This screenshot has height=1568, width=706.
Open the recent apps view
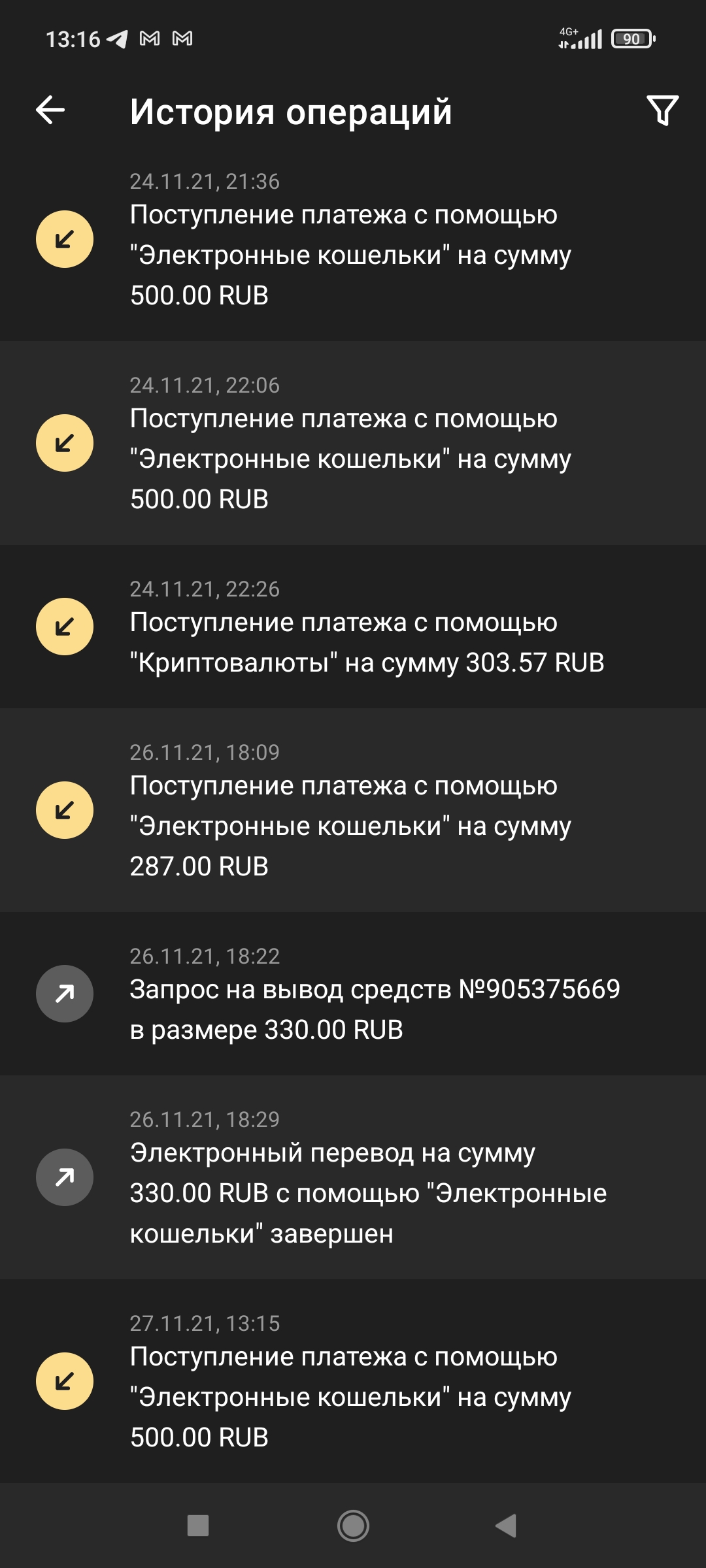click(198, 1526)
